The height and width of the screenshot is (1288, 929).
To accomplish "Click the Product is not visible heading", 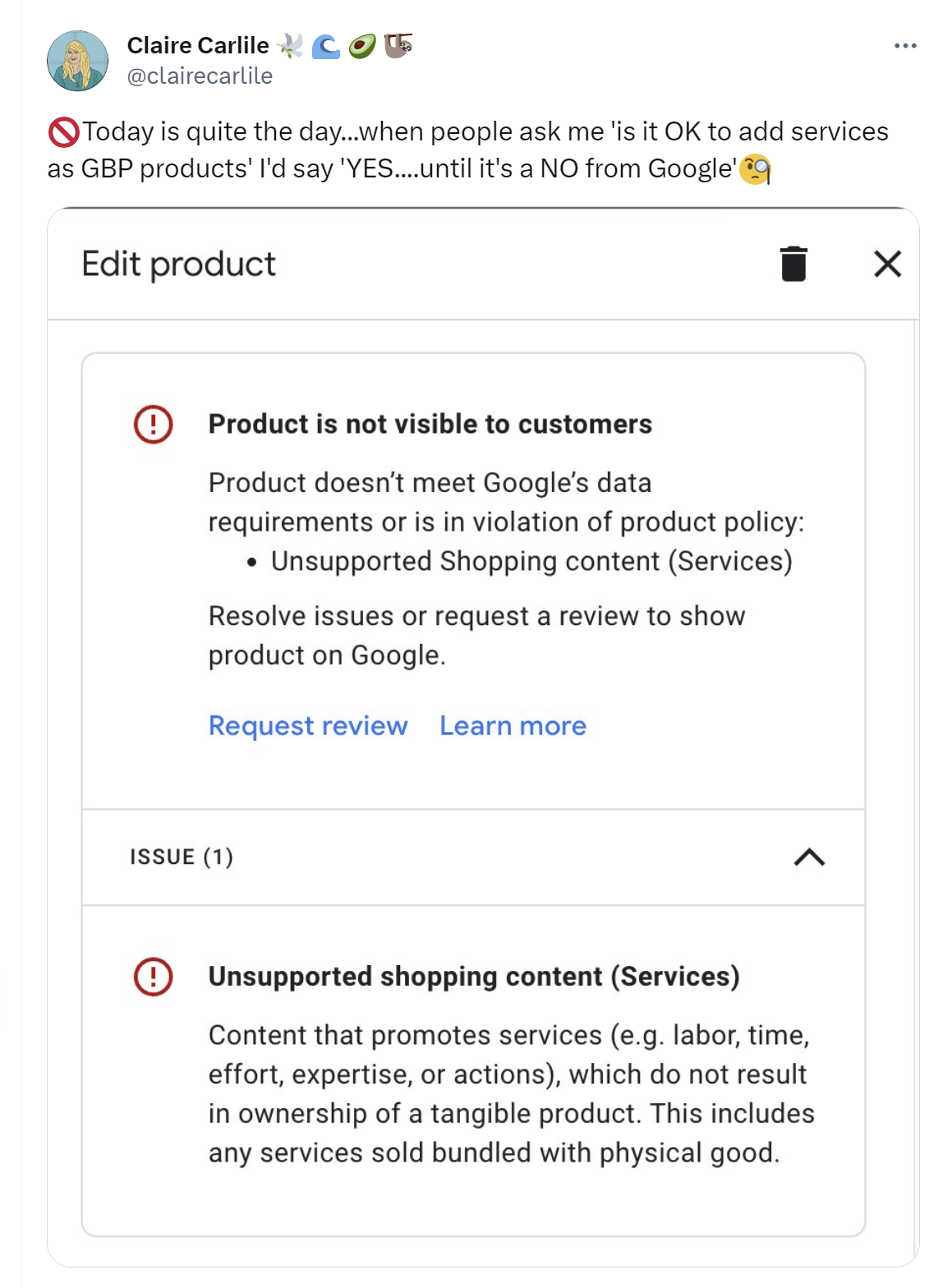I will pos(430,424).
